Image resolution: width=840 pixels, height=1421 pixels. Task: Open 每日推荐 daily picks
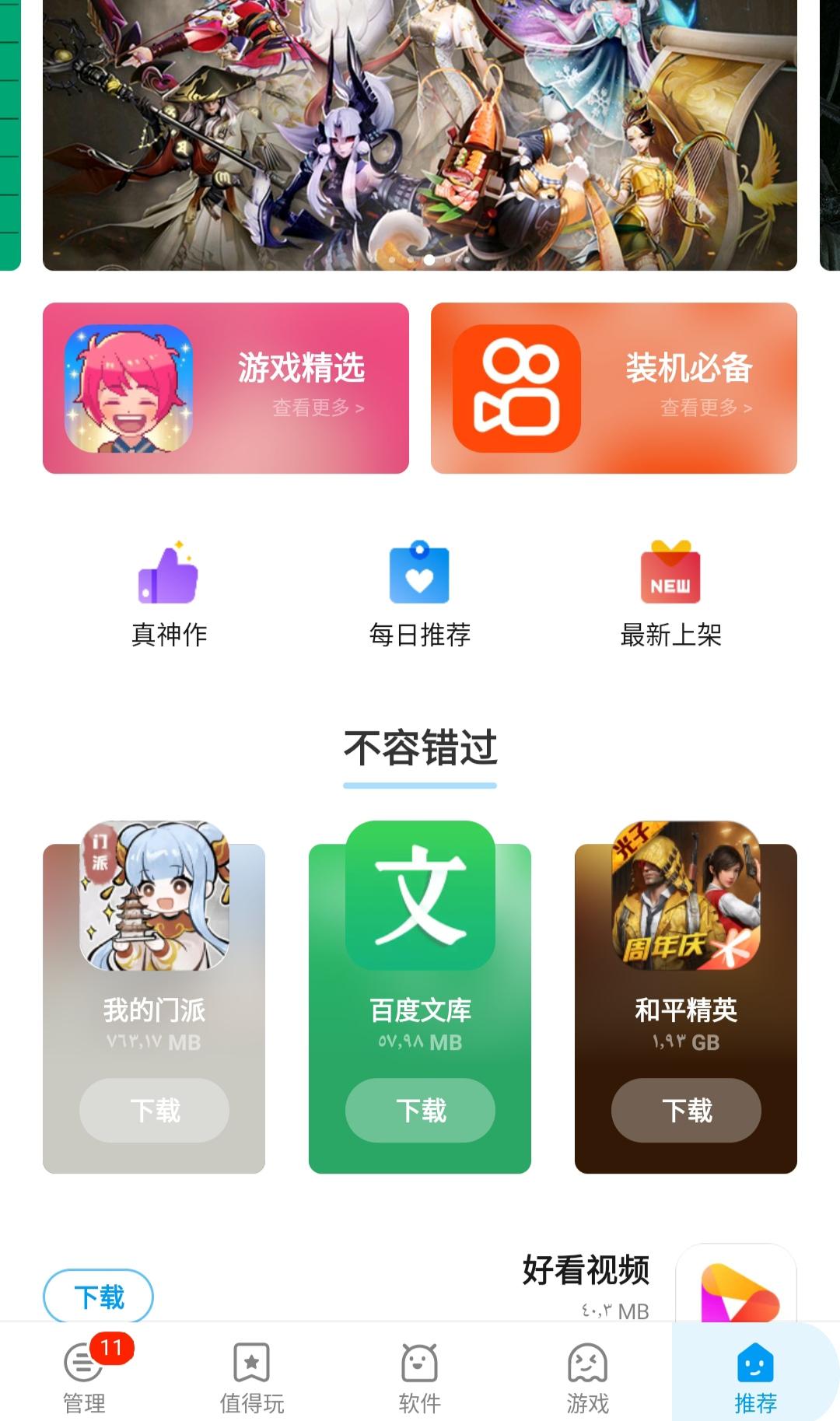[420, 595]
